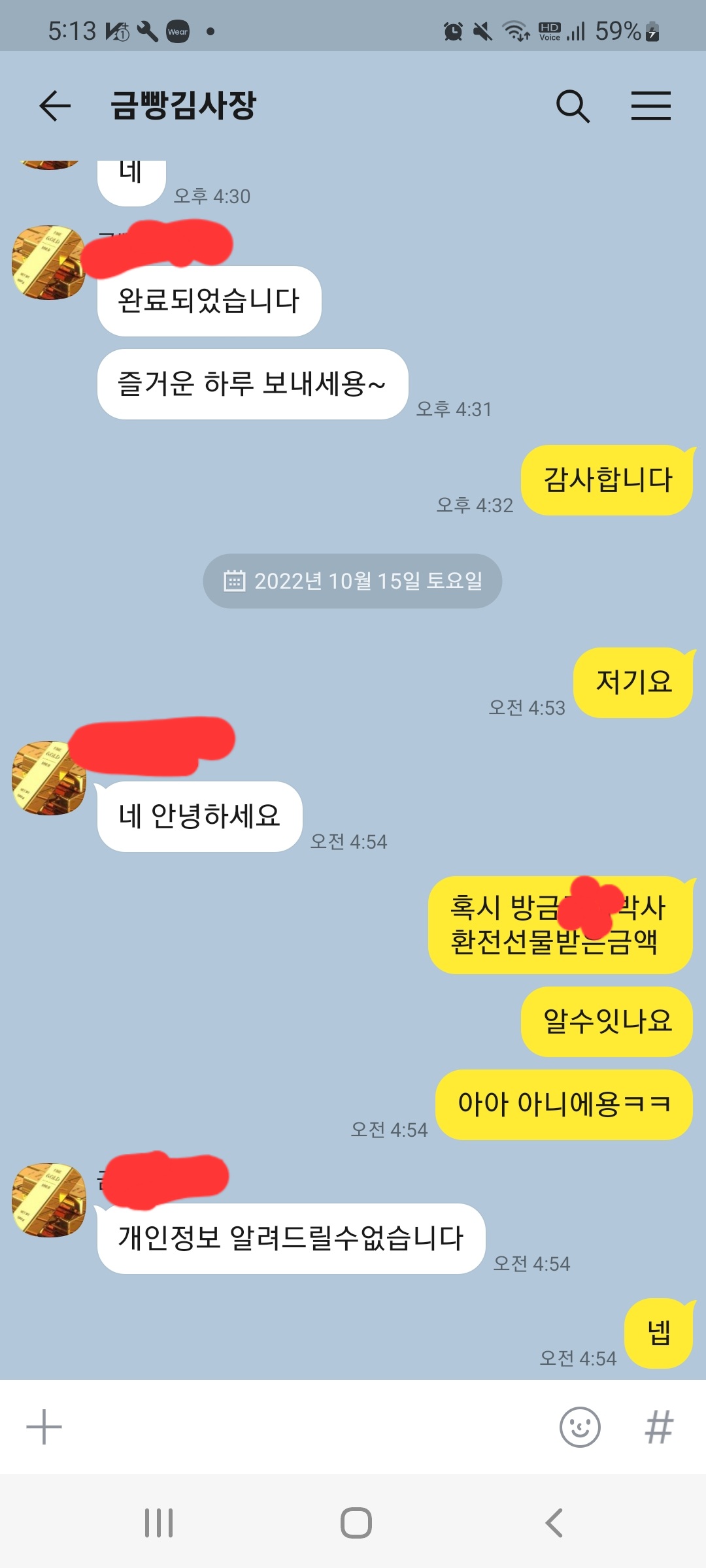Viewport: 706px width, 1568px height.
Task: Open sender profile picture beside 완료되었습니다
Action: (49, 263)
